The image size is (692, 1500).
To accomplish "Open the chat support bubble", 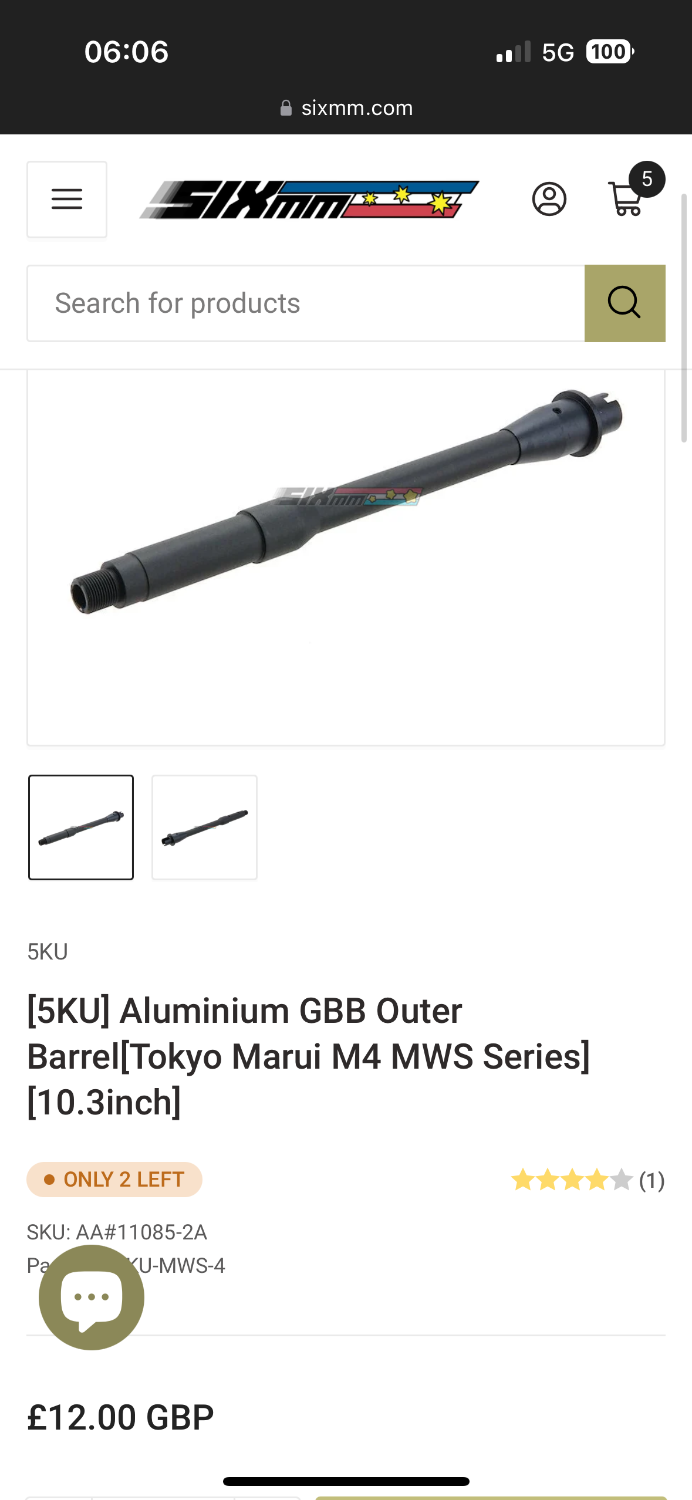I will pyautogui.click(x=91, y=1297).
